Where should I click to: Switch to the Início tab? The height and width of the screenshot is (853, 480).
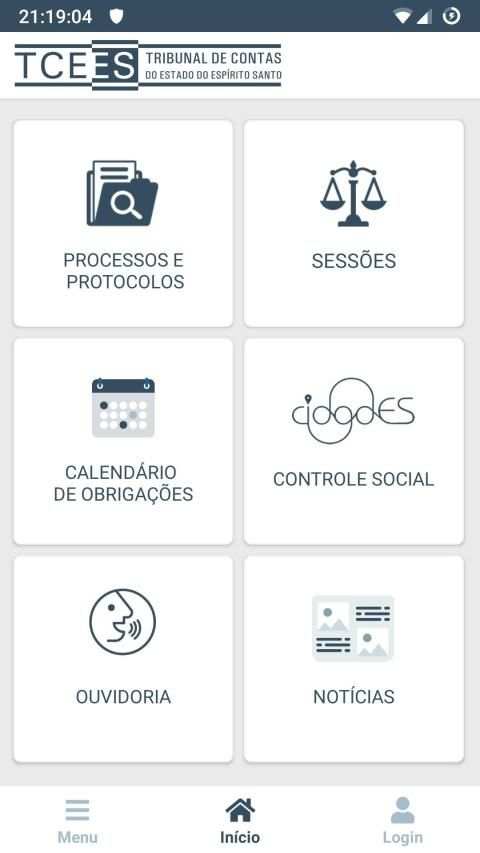tap(240, 820)
